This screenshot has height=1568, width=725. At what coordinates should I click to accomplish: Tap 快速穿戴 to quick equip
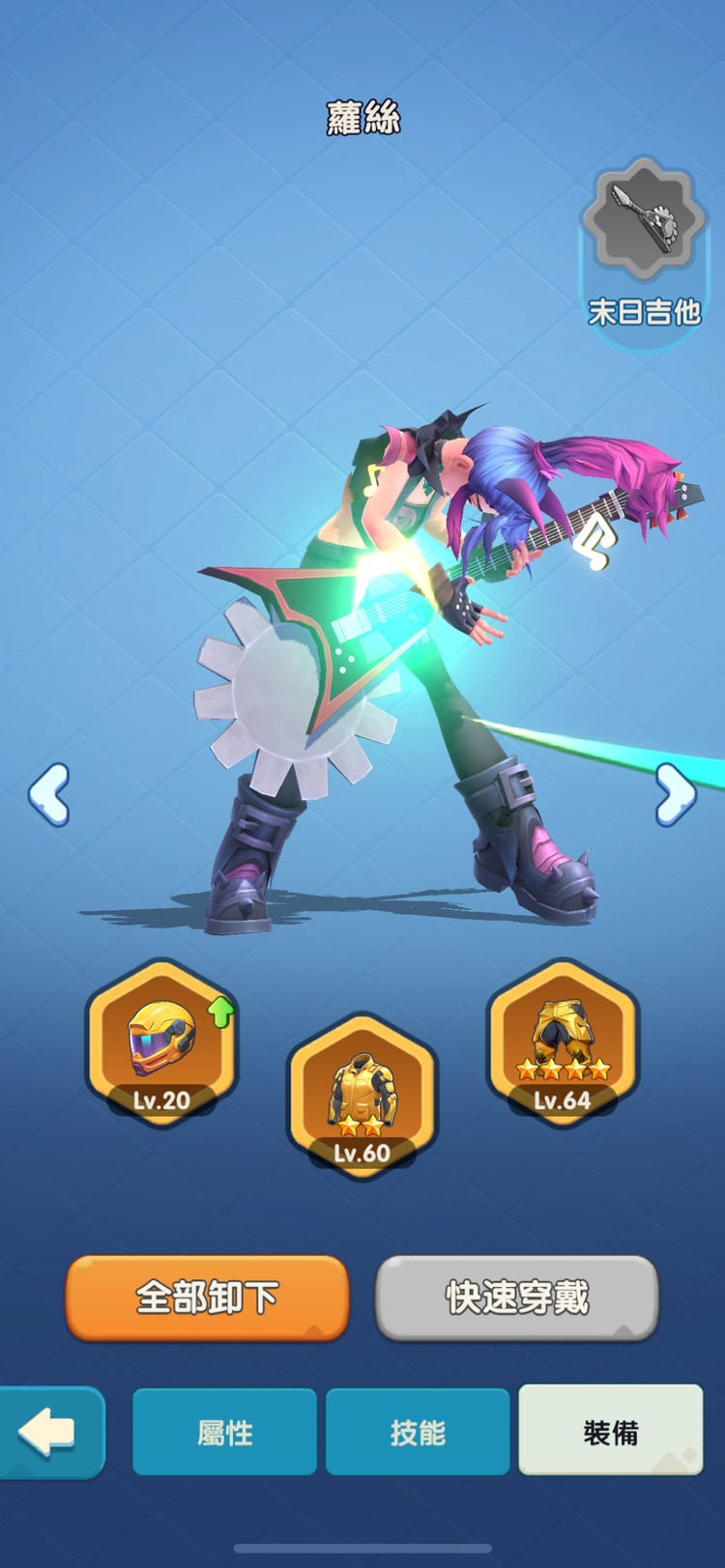tap(516, 1297)
